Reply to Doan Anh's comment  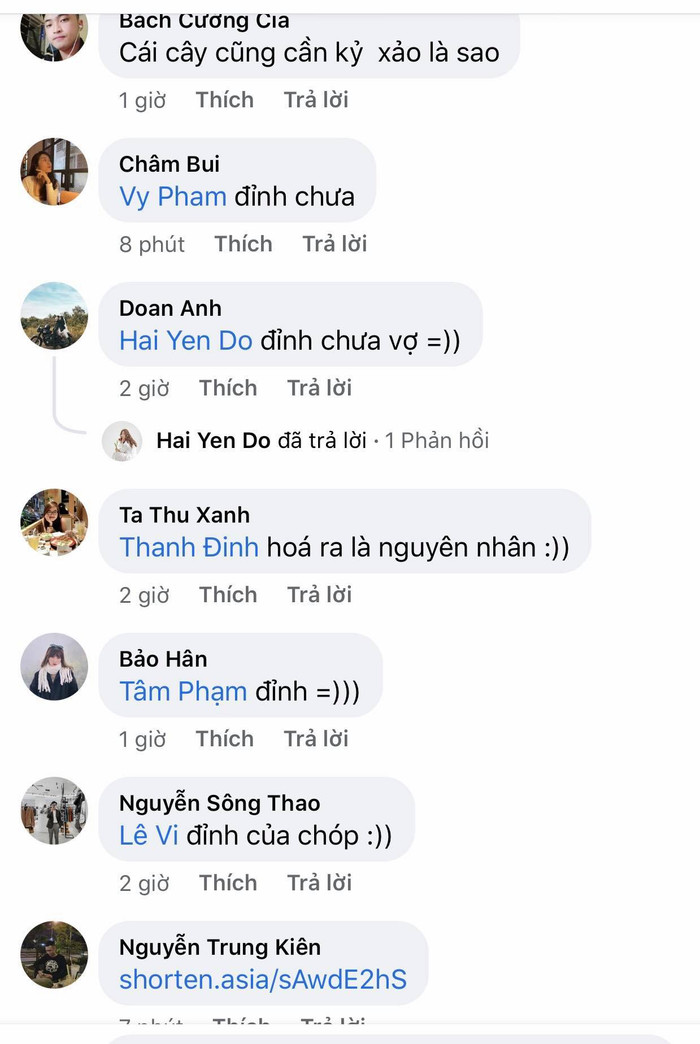[319, 388]
